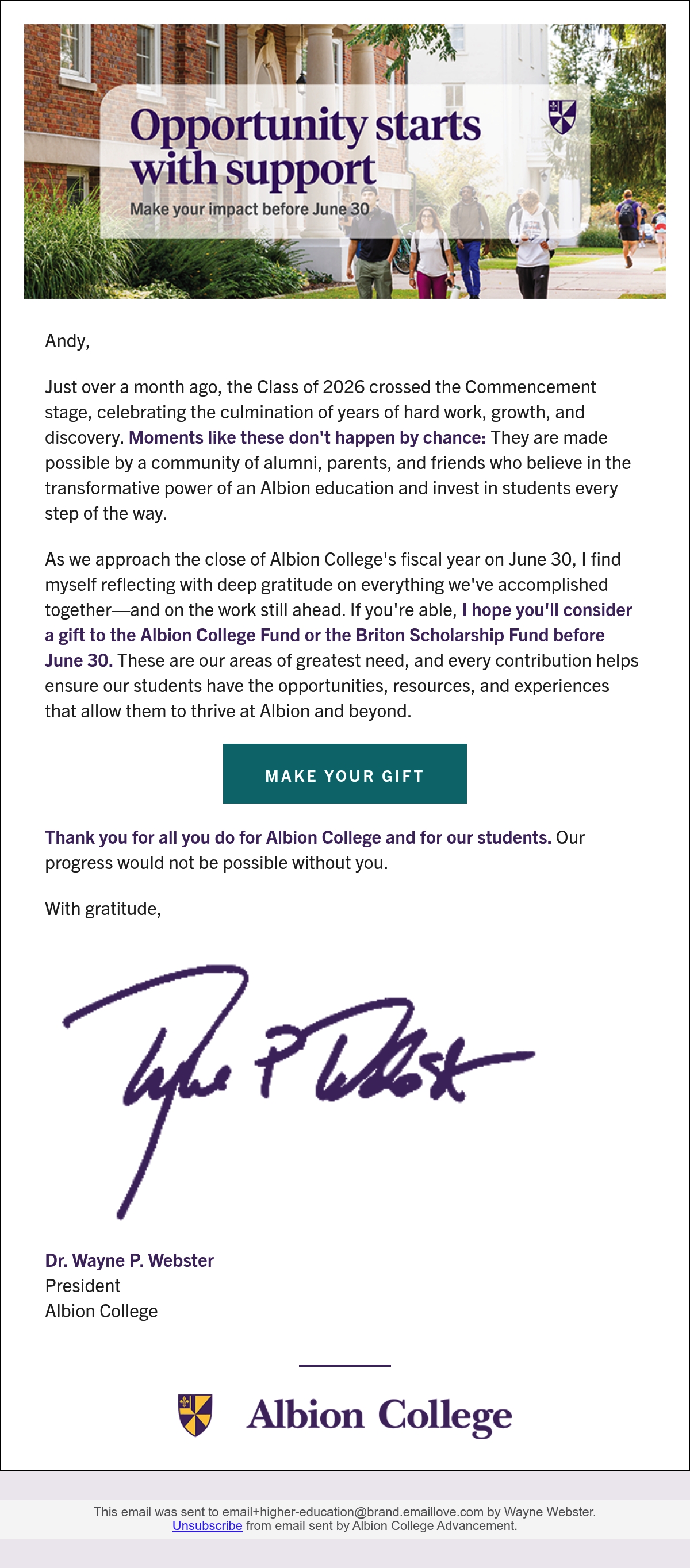Open the Opportunity starts with support banner
The image size is (690, 1568).
pyautogui.click(x=344, y=162)
